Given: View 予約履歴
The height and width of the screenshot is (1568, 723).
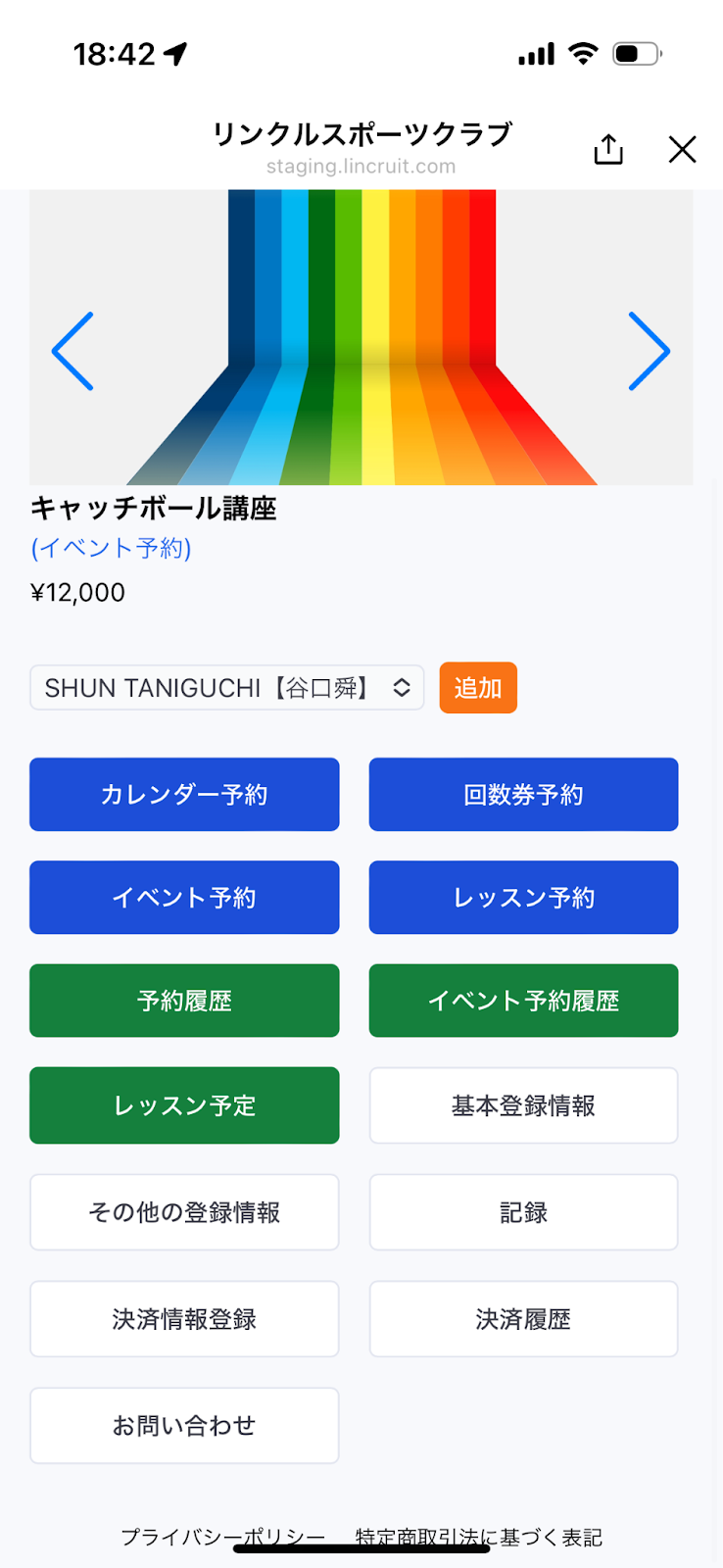Looking at the screenshot, I should pos(184,1001).
